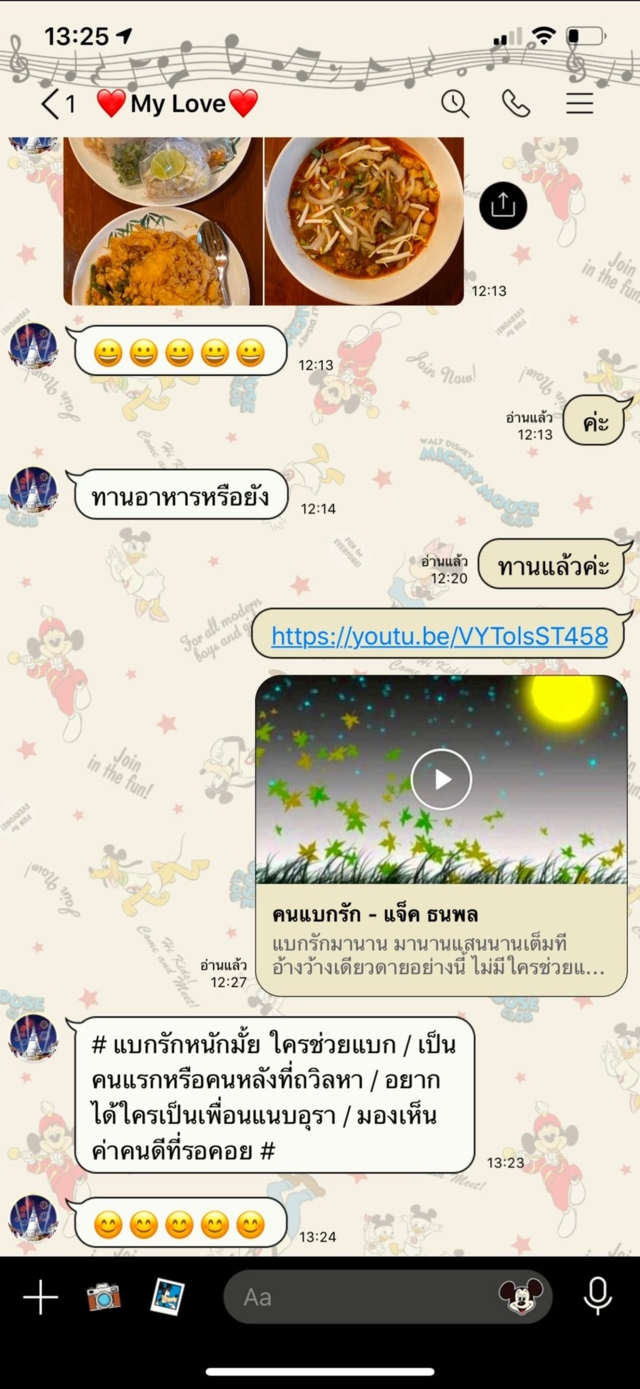This screenshot has width=640, height=1389.
Task: Open the youtu.be/VYTolsST458 link
Action: coord(439,636)
